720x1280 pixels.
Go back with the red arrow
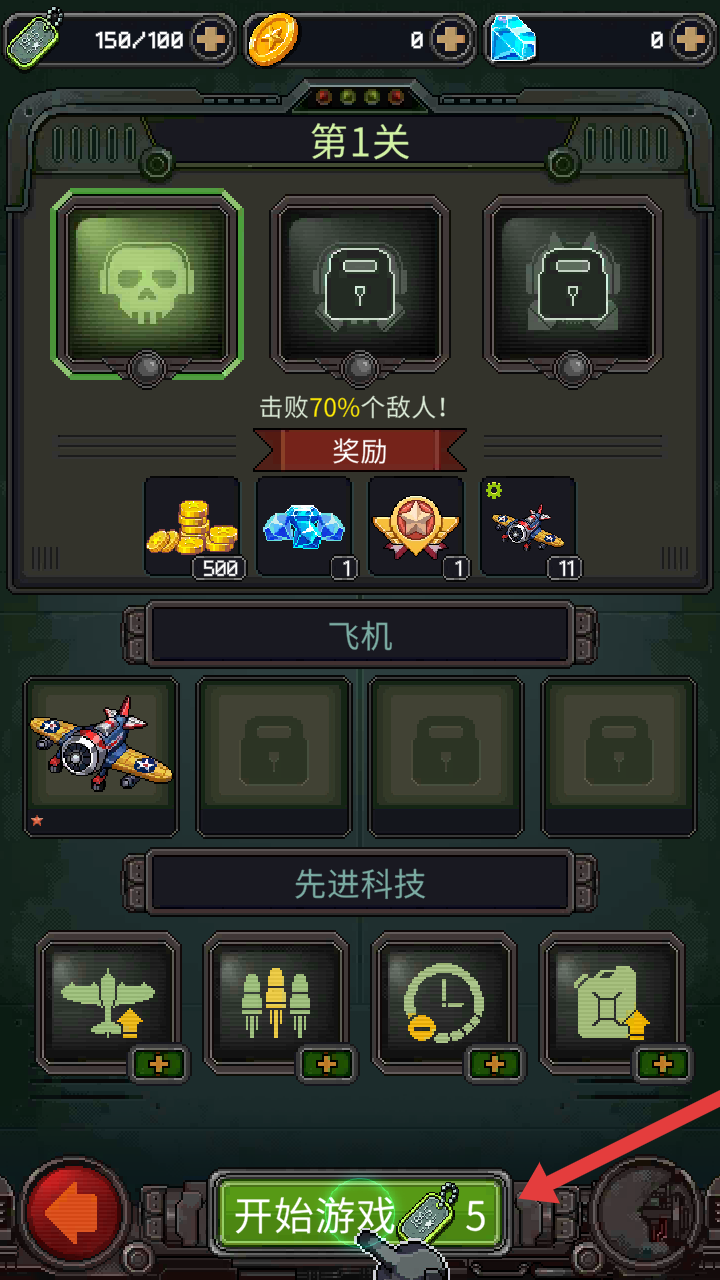pos(77,1214)
